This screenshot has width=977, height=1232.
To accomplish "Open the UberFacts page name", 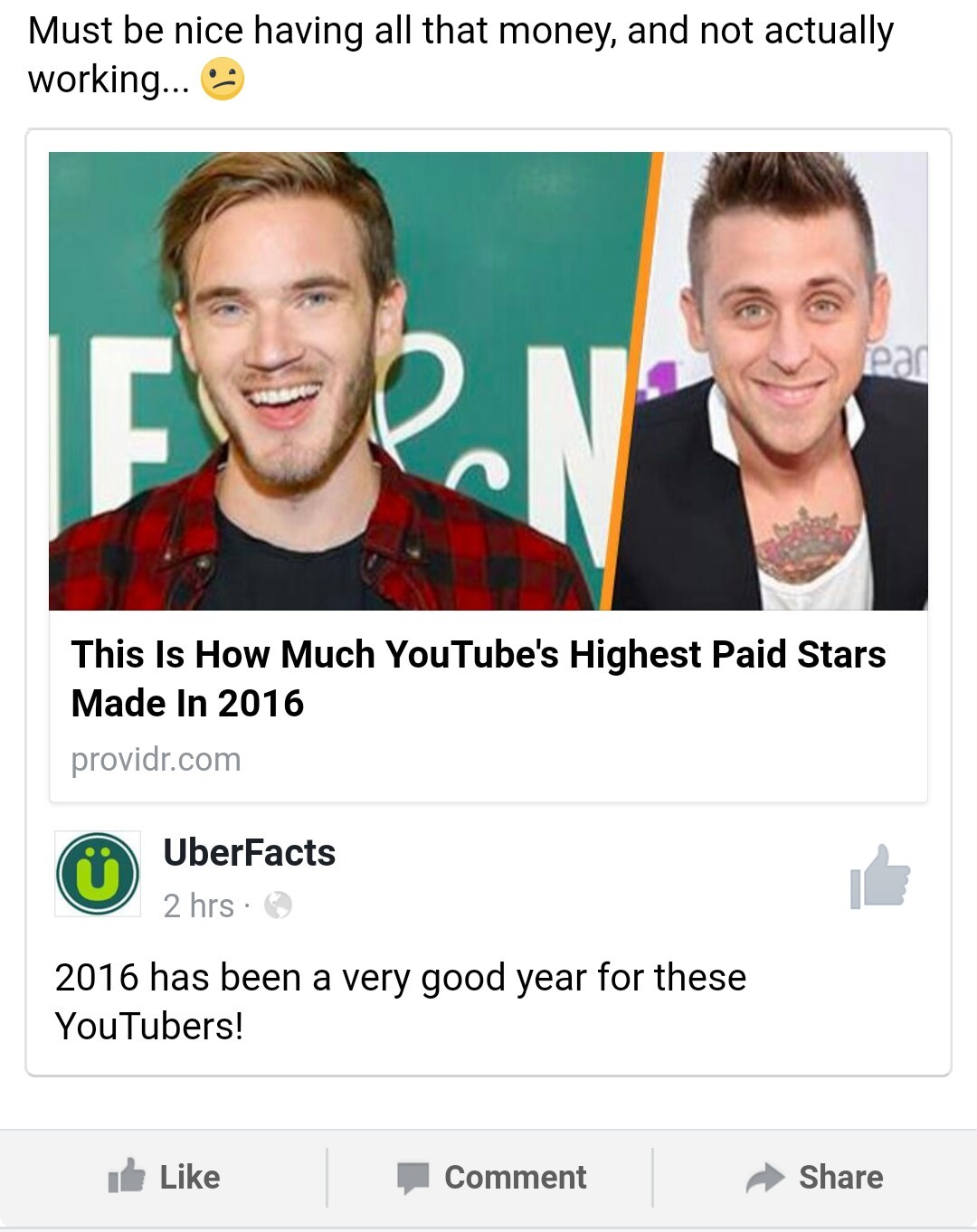I will click(249, 852).
